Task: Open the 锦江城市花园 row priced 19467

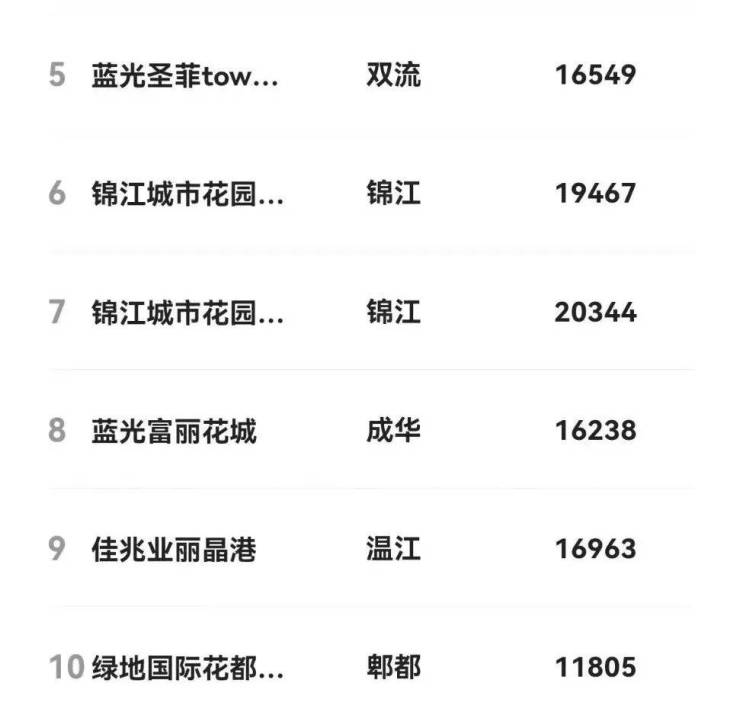Action: point(187,194)
